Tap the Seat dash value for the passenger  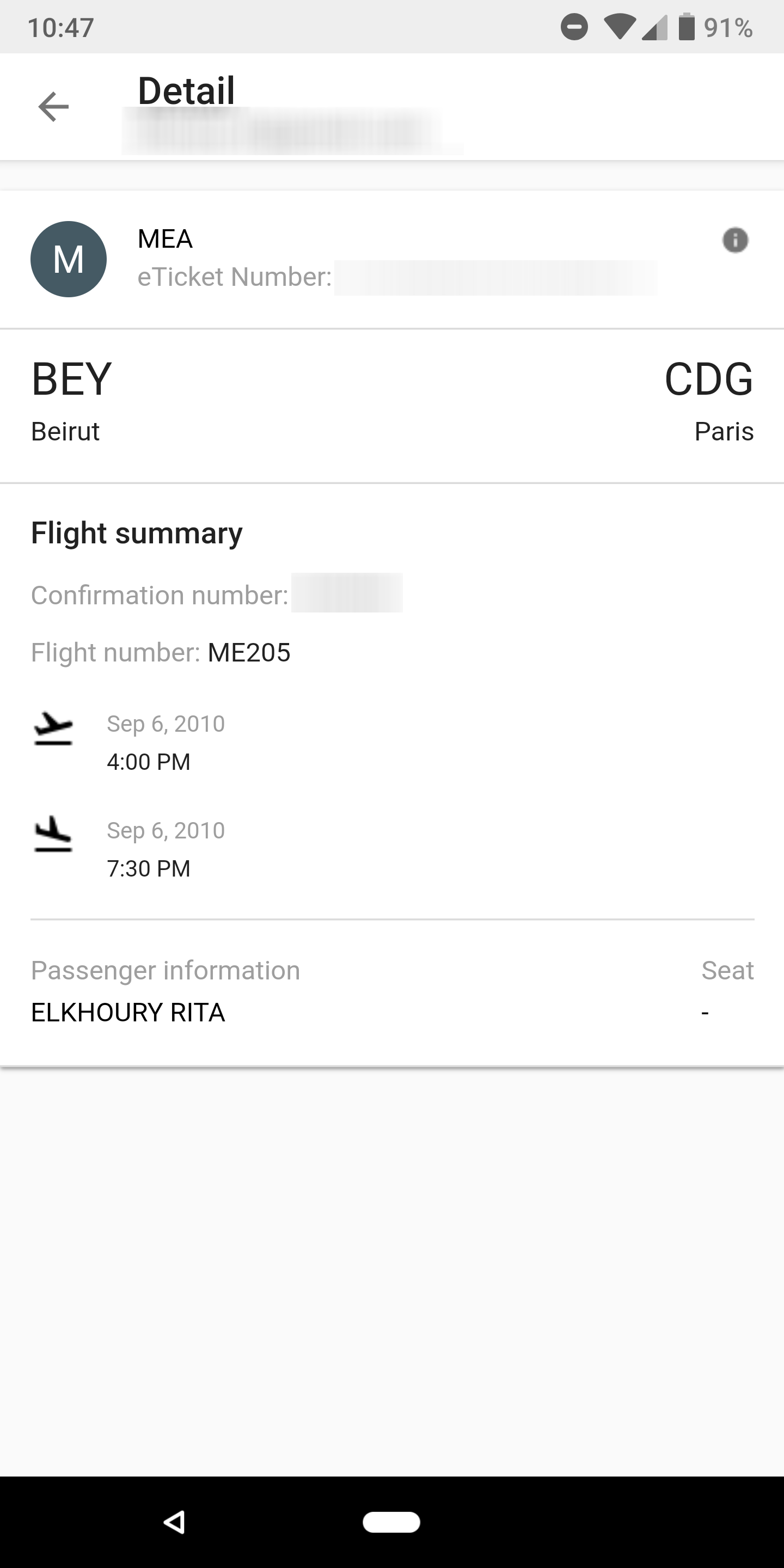tap(706, 1012)
